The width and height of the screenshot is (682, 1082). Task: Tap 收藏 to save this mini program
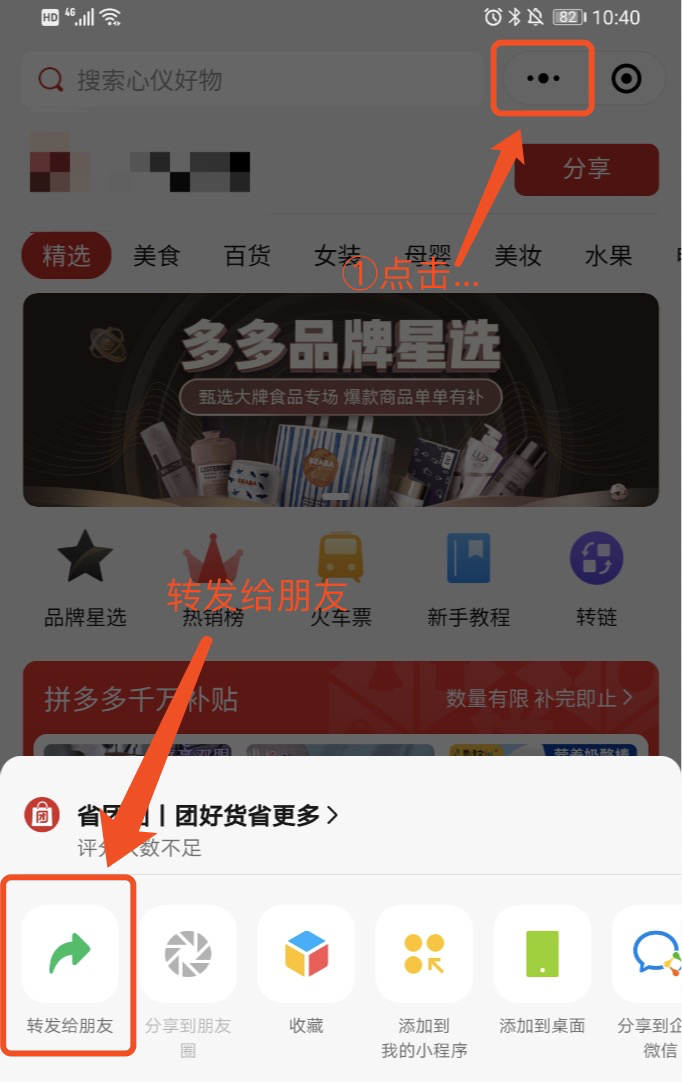point(306,955)
